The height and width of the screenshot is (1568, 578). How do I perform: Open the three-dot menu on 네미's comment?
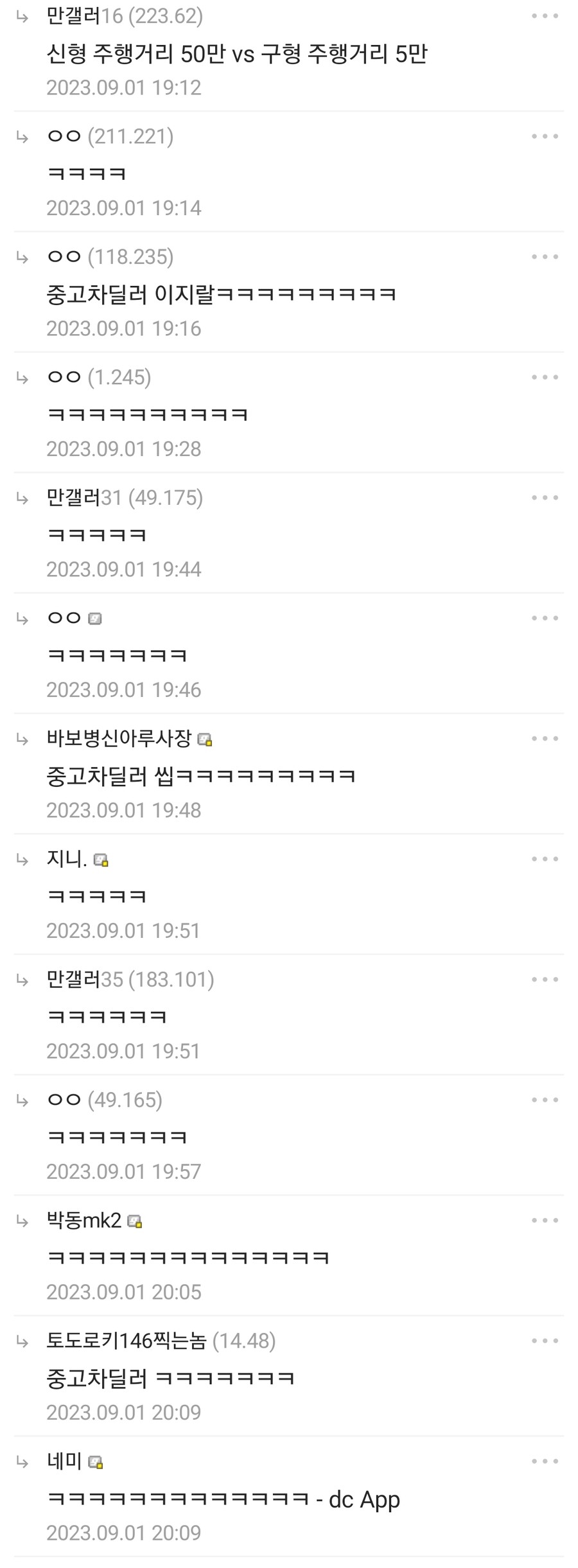pos(545,1460)
